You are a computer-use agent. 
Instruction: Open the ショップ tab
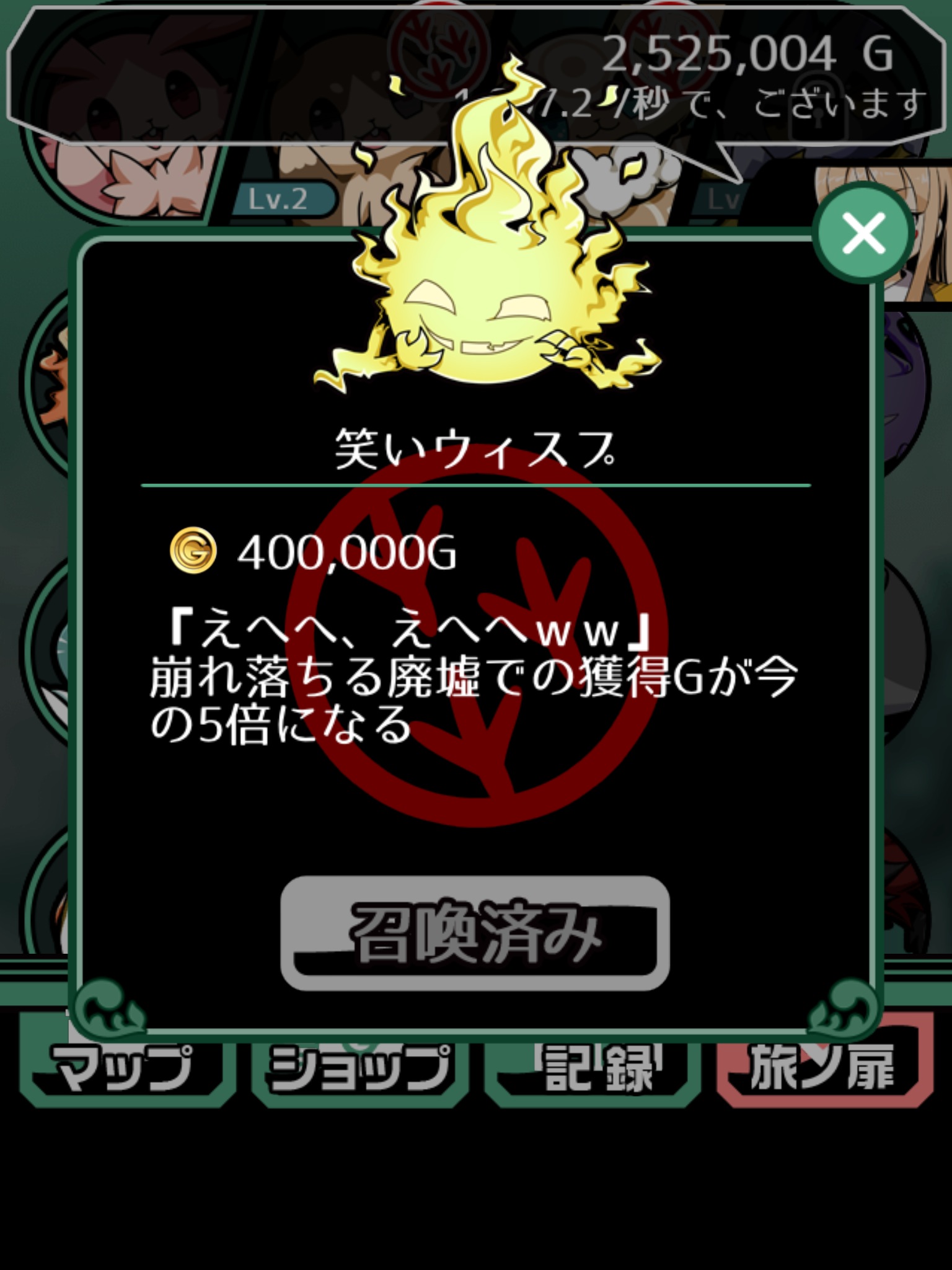359,1068
